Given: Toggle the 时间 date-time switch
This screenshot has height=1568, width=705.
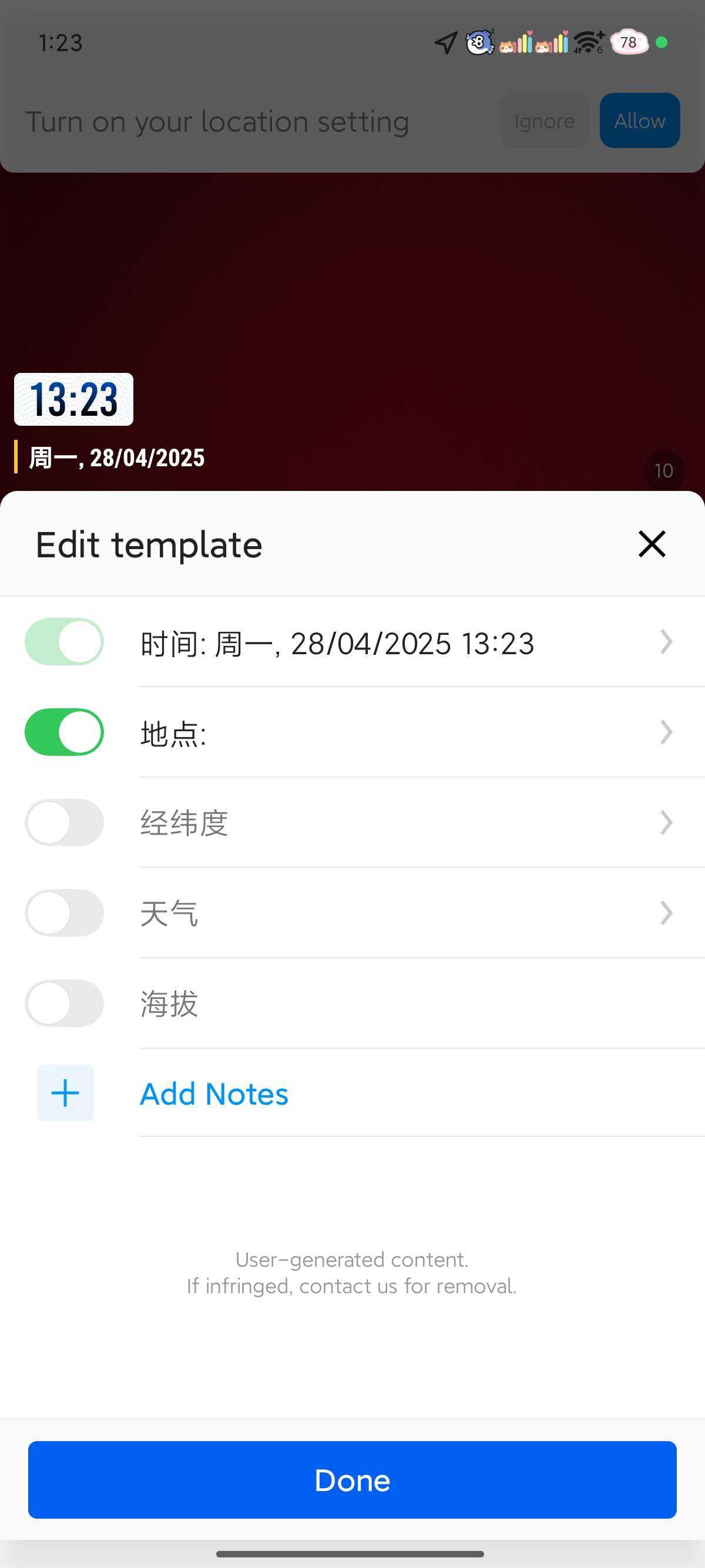Looking at the screenshot, I should tap(64, 641).
